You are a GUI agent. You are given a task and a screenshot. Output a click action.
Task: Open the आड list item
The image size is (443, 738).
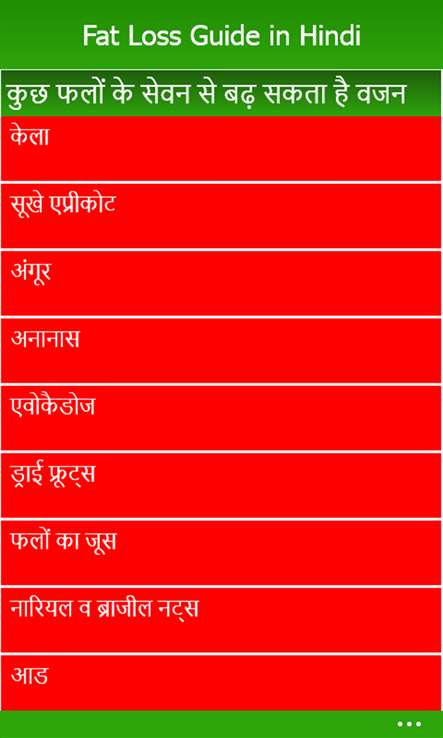[x=221, y=682]
